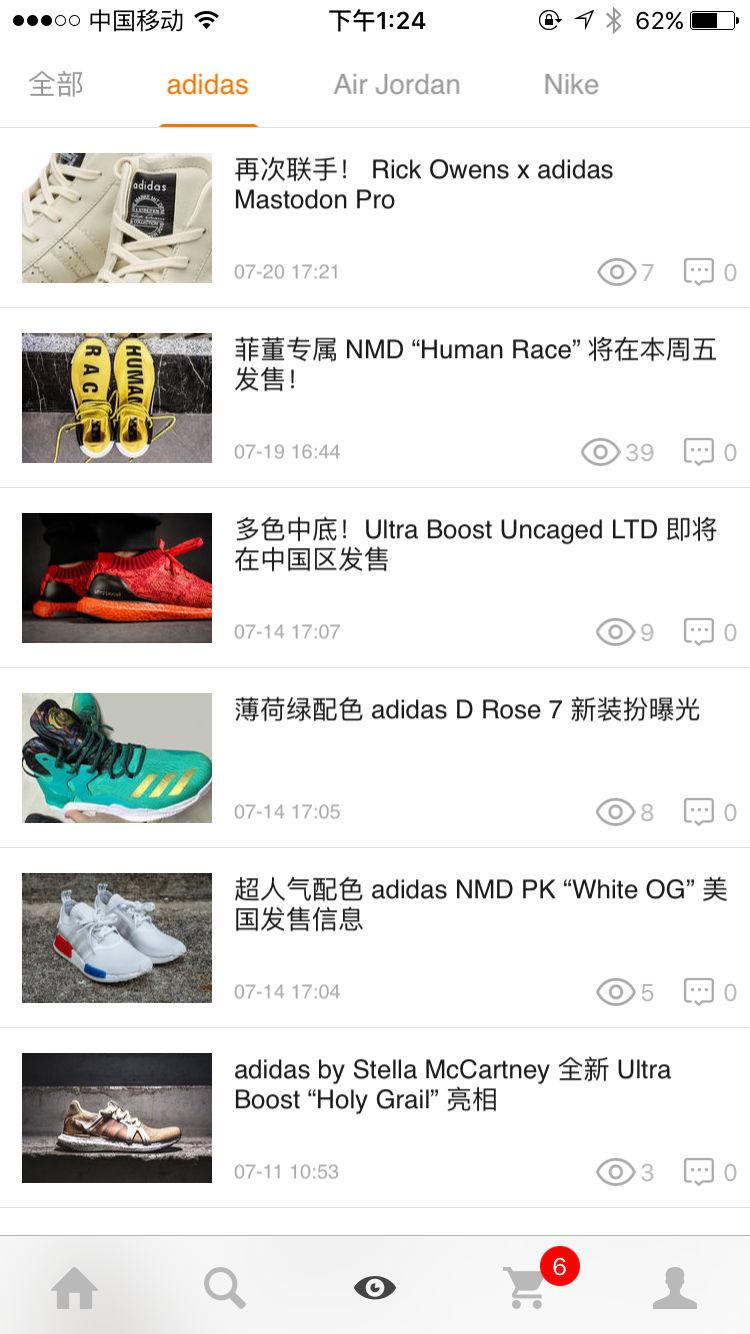Tap the eye tab in bottom bar
The height and width of the screenshot is (1334, 750).
coord(375,1288)
